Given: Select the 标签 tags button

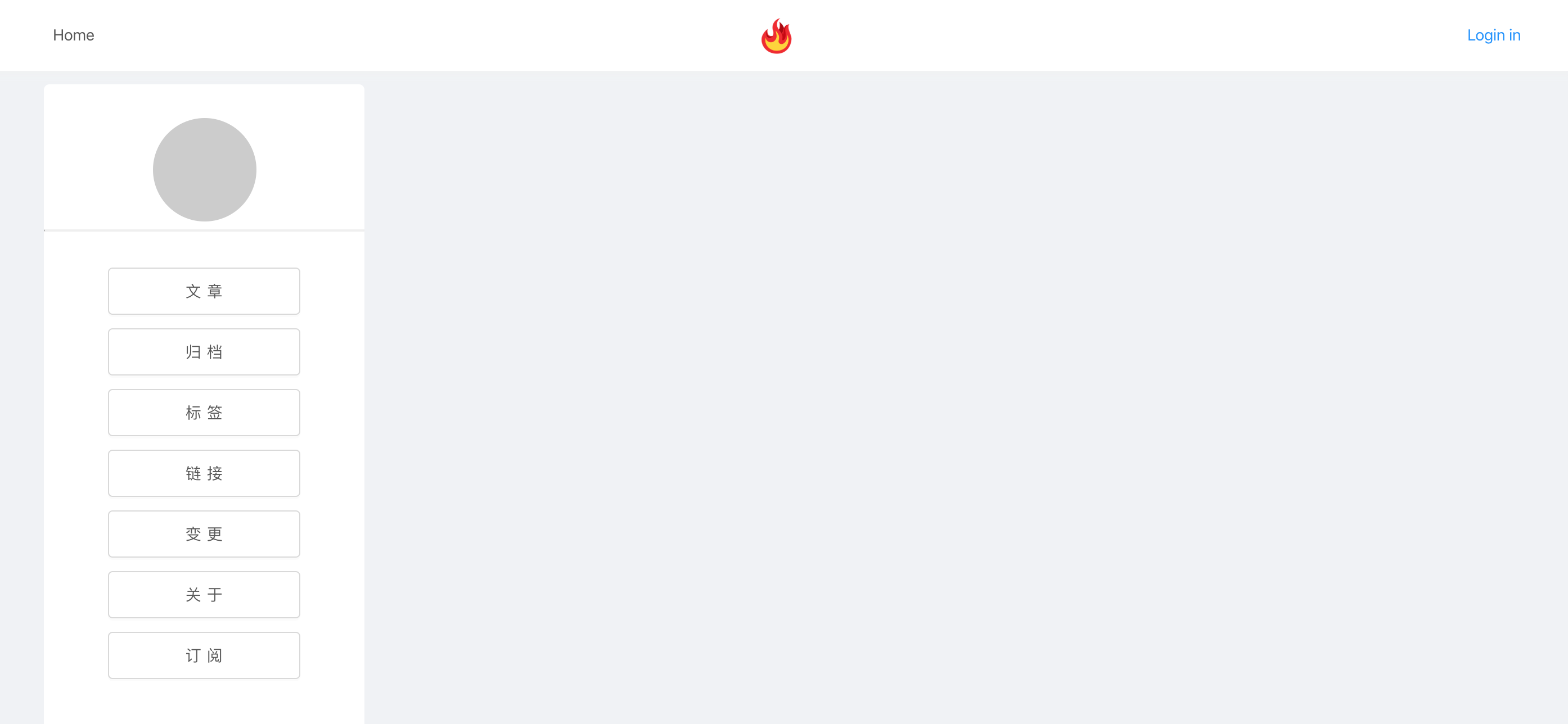Looking at the screenshot, I should pos(204,413).
